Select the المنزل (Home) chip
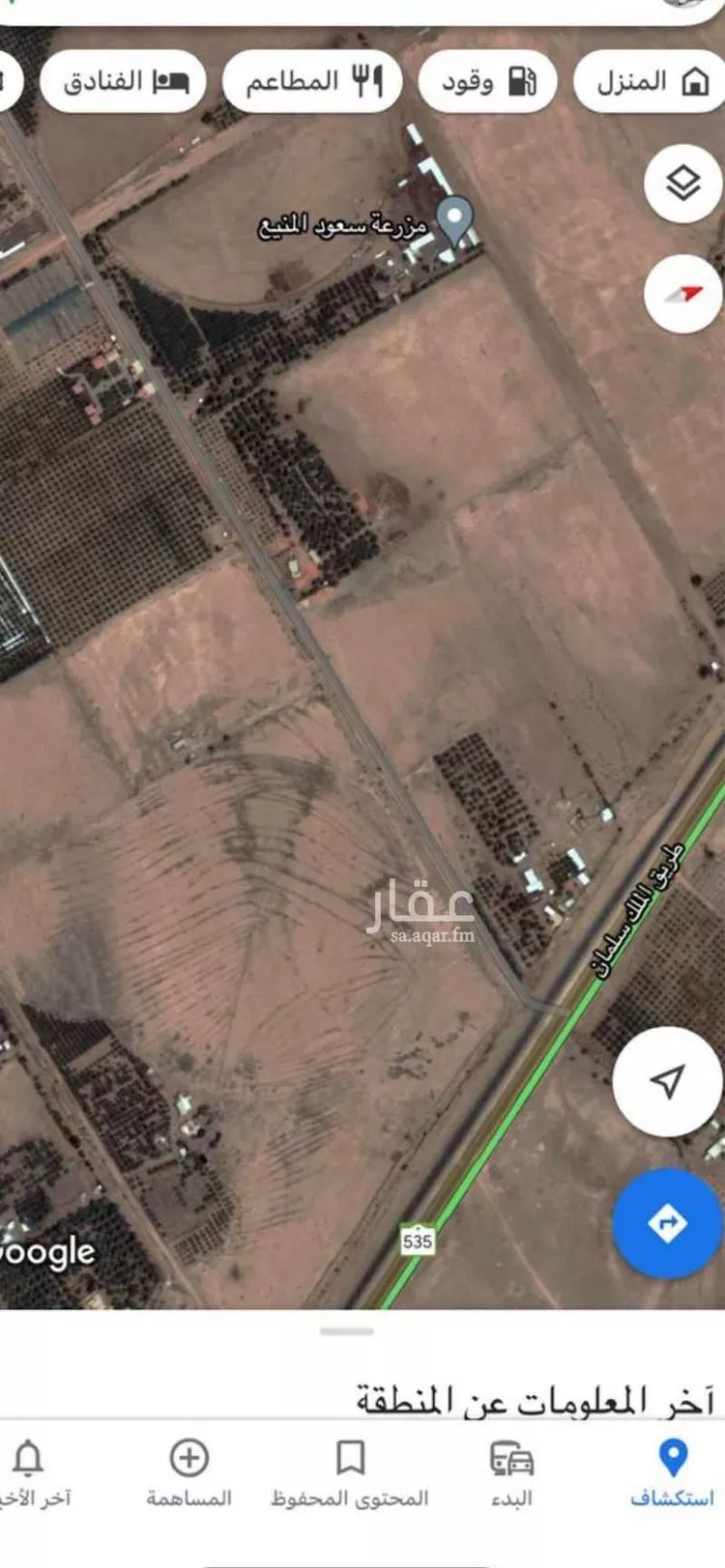 650,82
